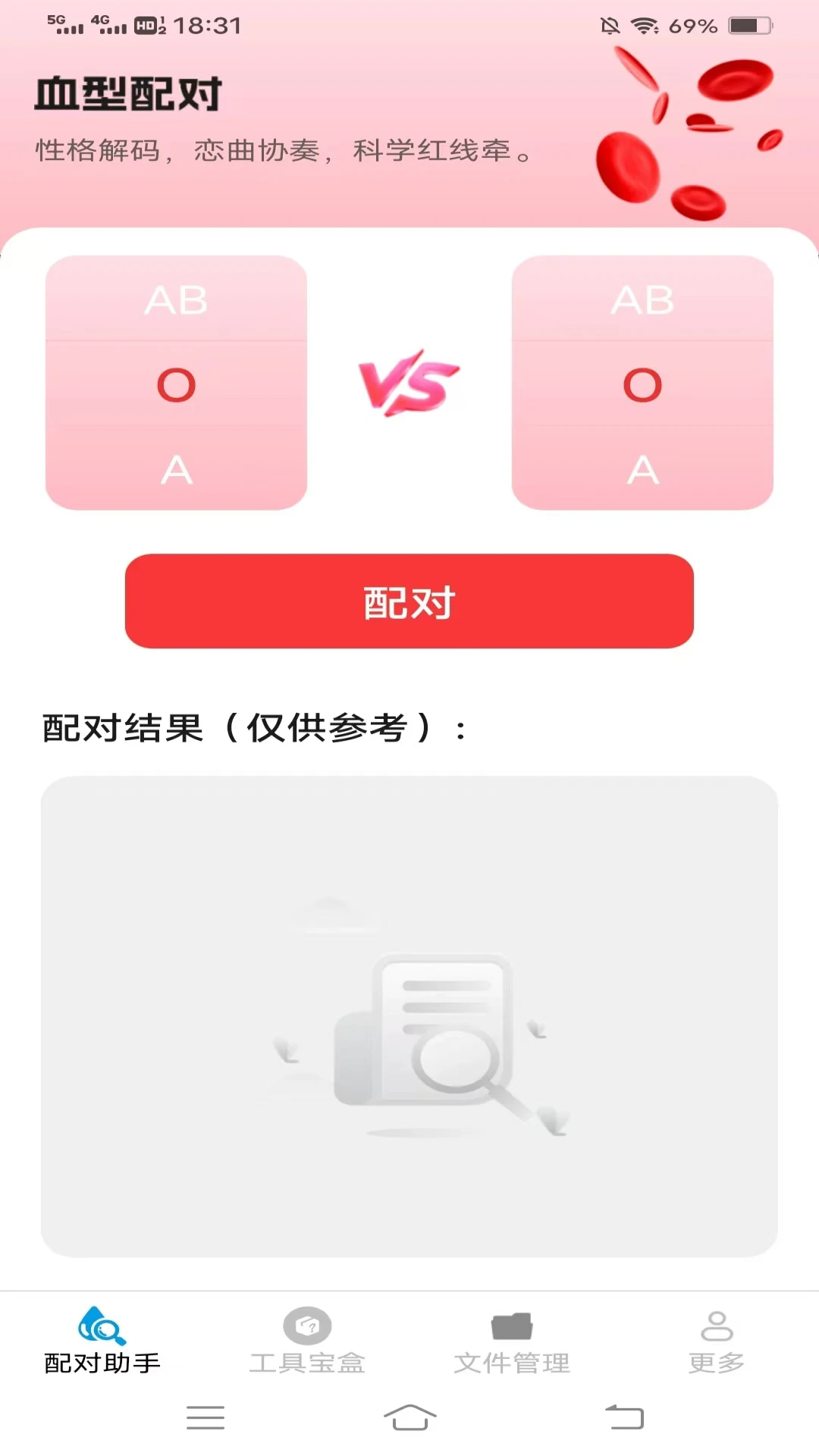Viewport: 819px width, 1456px height.
Task: Select A in the right blood type picker
Action: point(644,470)
